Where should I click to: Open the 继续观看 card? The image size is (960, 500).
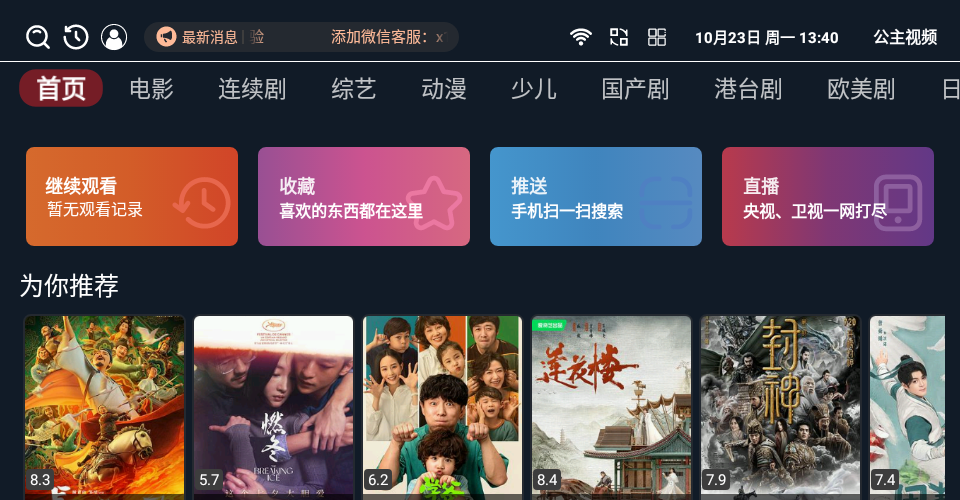click(x=132, y=196)
